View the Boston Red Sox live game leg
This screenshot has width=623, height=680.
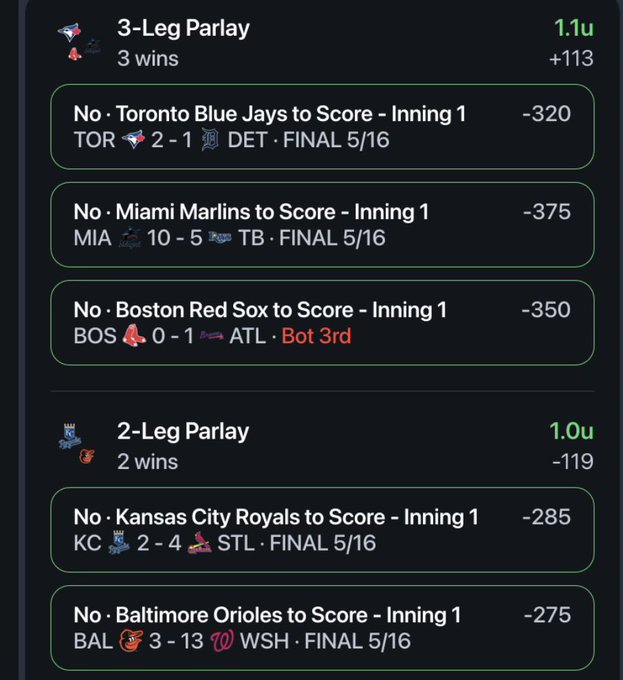click(x=322, y=323)
